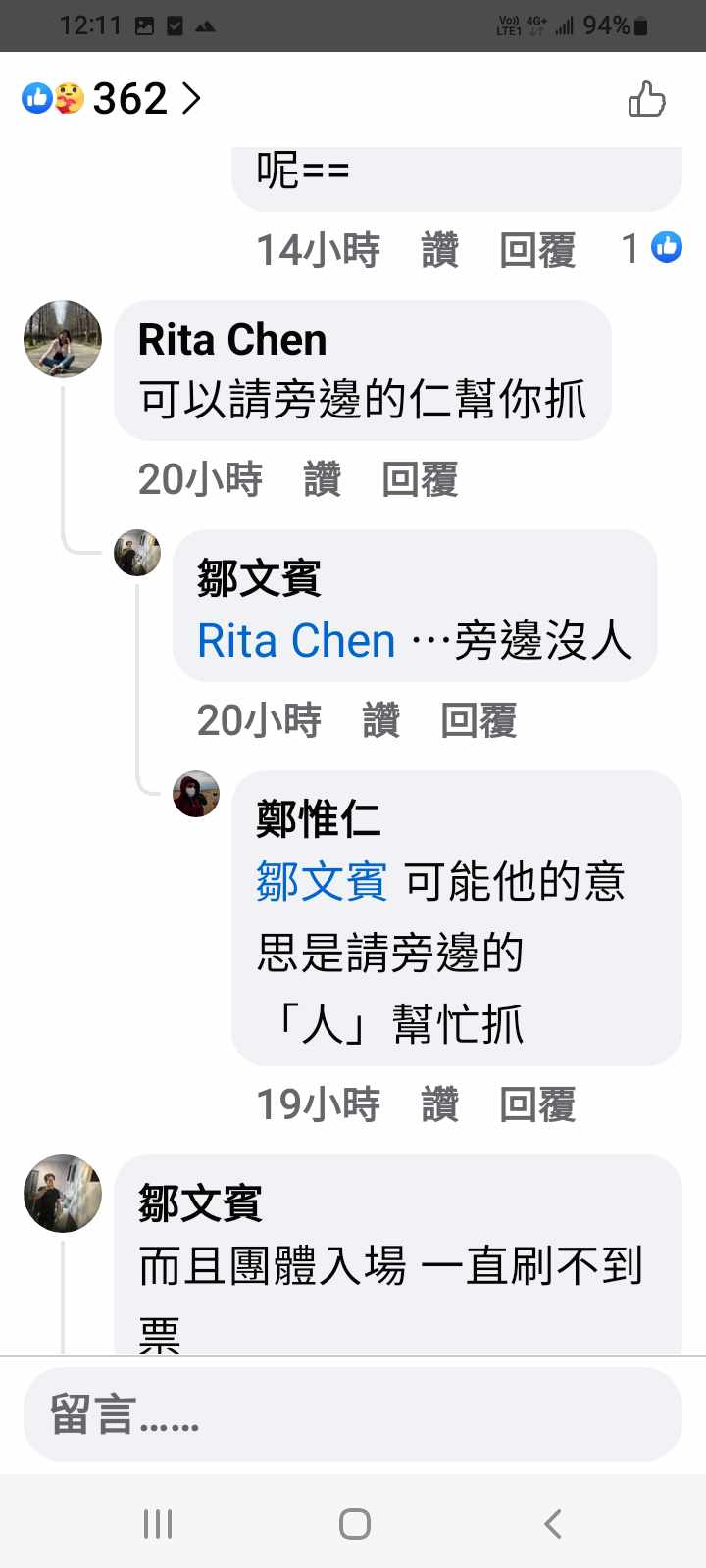Like the comment posted 14小時 ago

439,250
